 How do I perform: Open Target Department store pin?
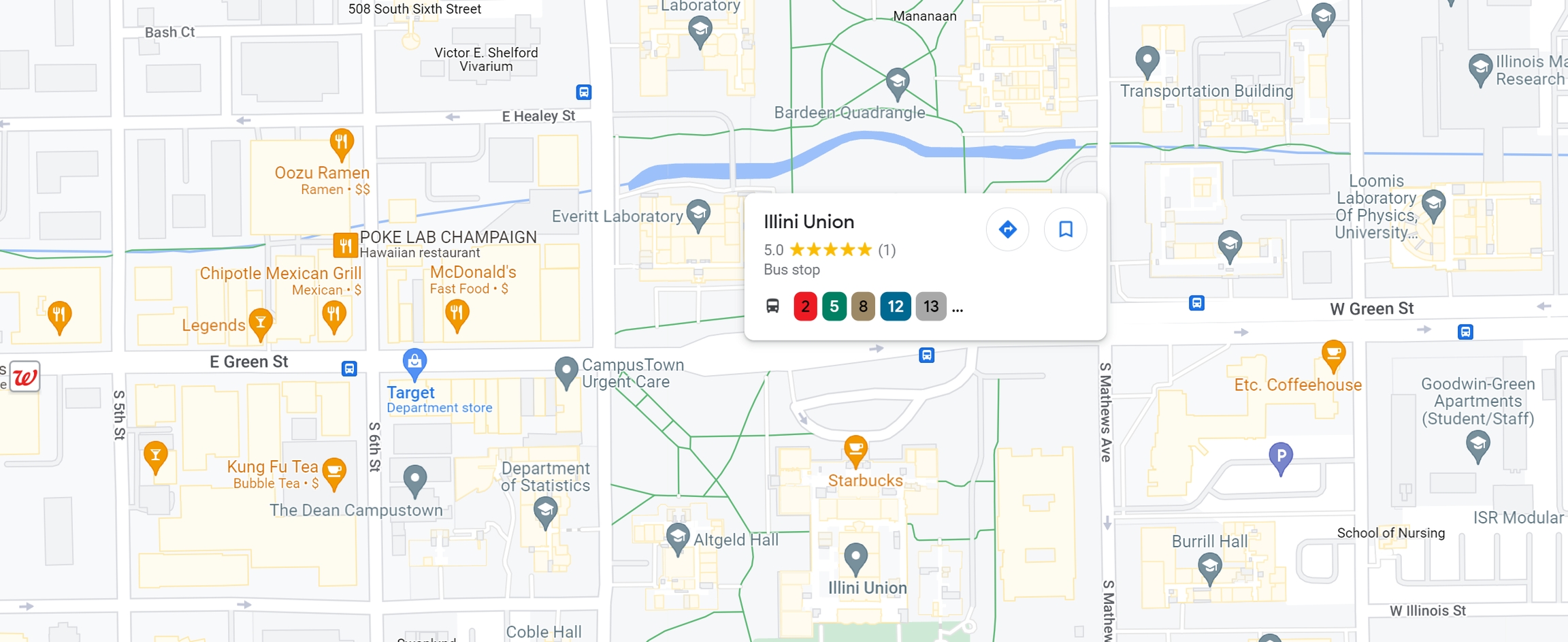point(414,363)
